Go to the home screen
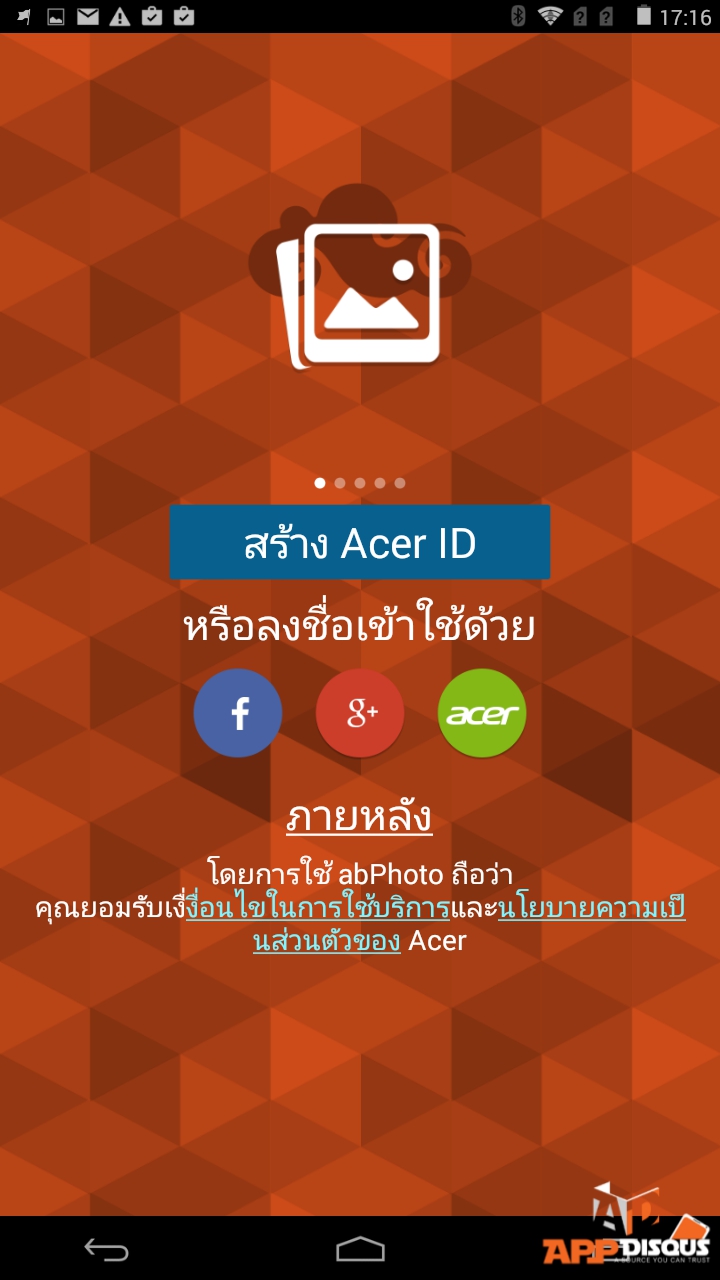Viewport: 720px width, 1280px height. coord(360,1248)
